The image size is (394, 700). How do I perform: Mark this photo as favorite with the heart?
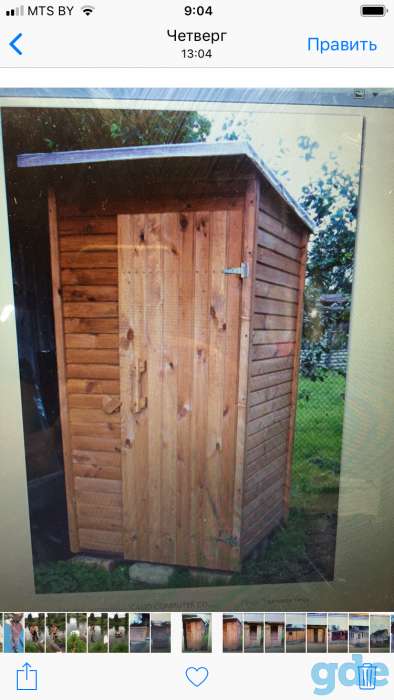[197, 676]
